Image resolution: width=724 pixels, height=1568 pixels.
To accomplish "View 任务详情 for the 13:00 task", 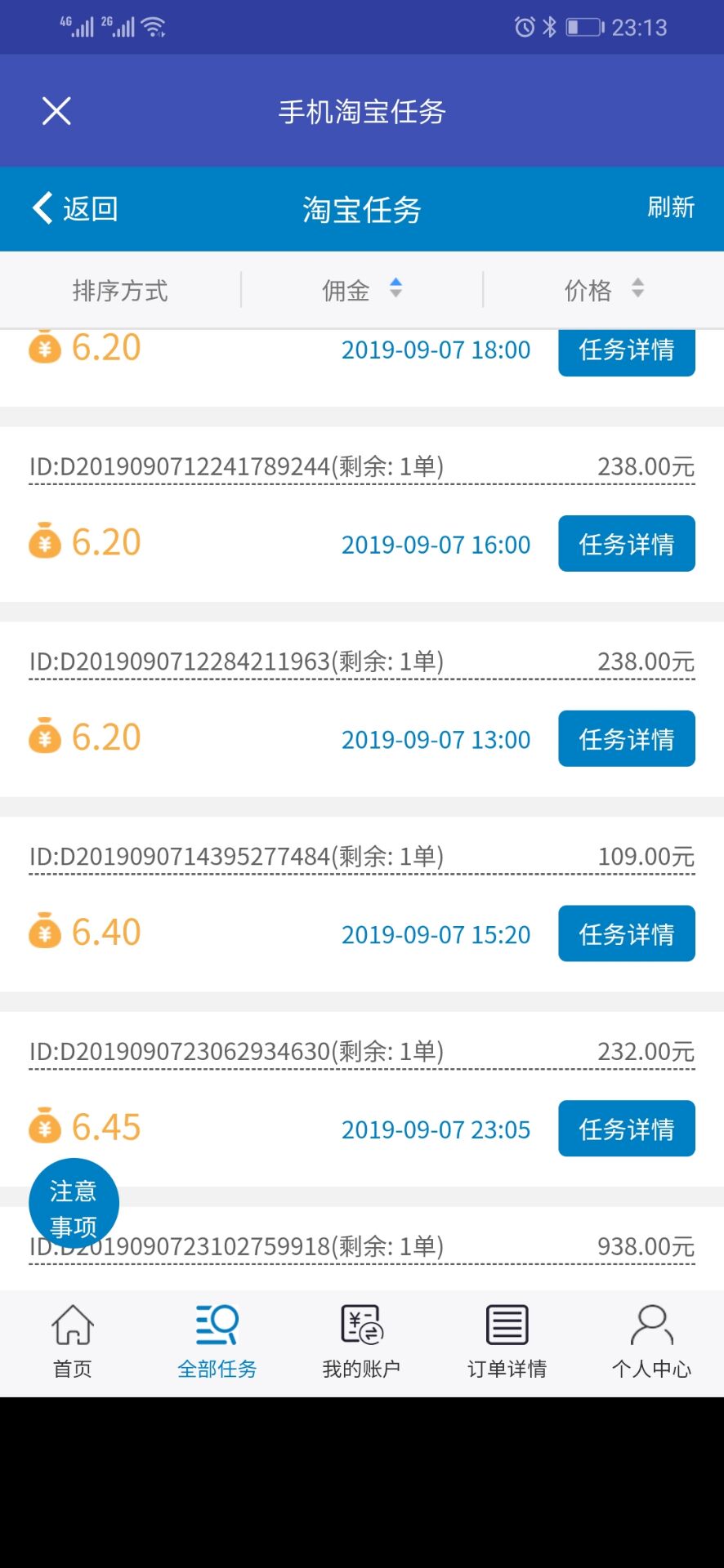I will (626, 739).
